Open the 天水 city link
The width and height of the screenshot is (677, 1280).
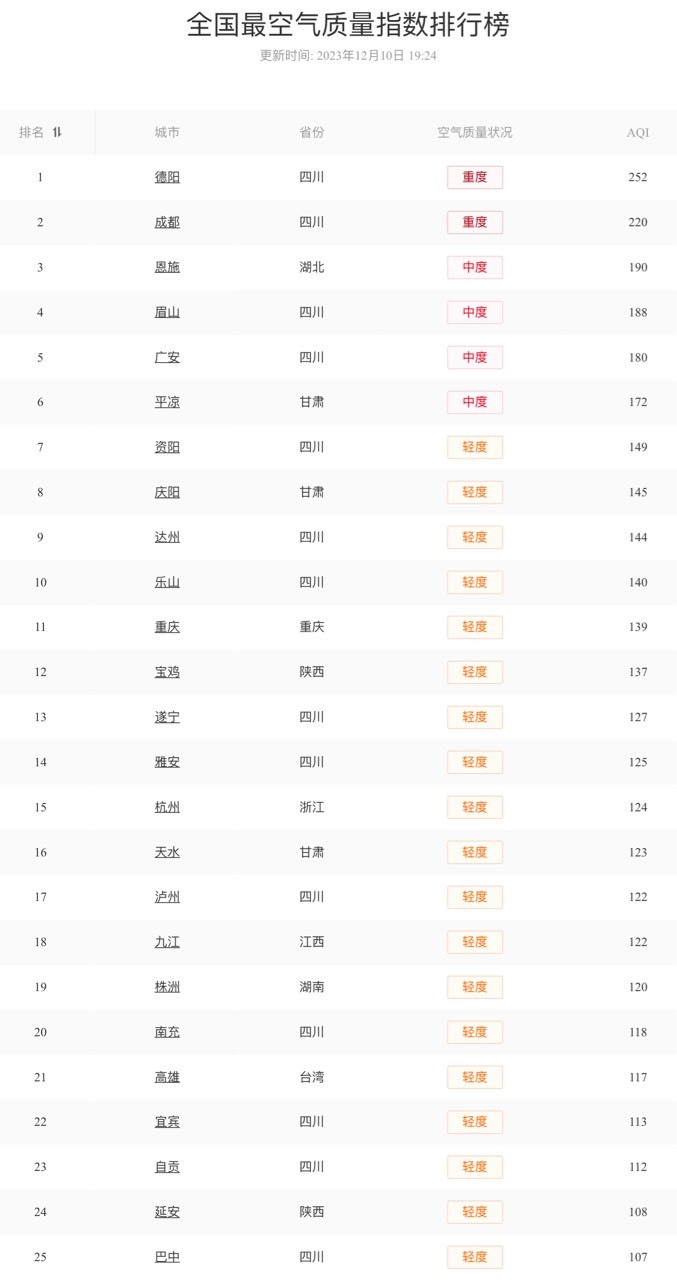click(x=167, y=852)
